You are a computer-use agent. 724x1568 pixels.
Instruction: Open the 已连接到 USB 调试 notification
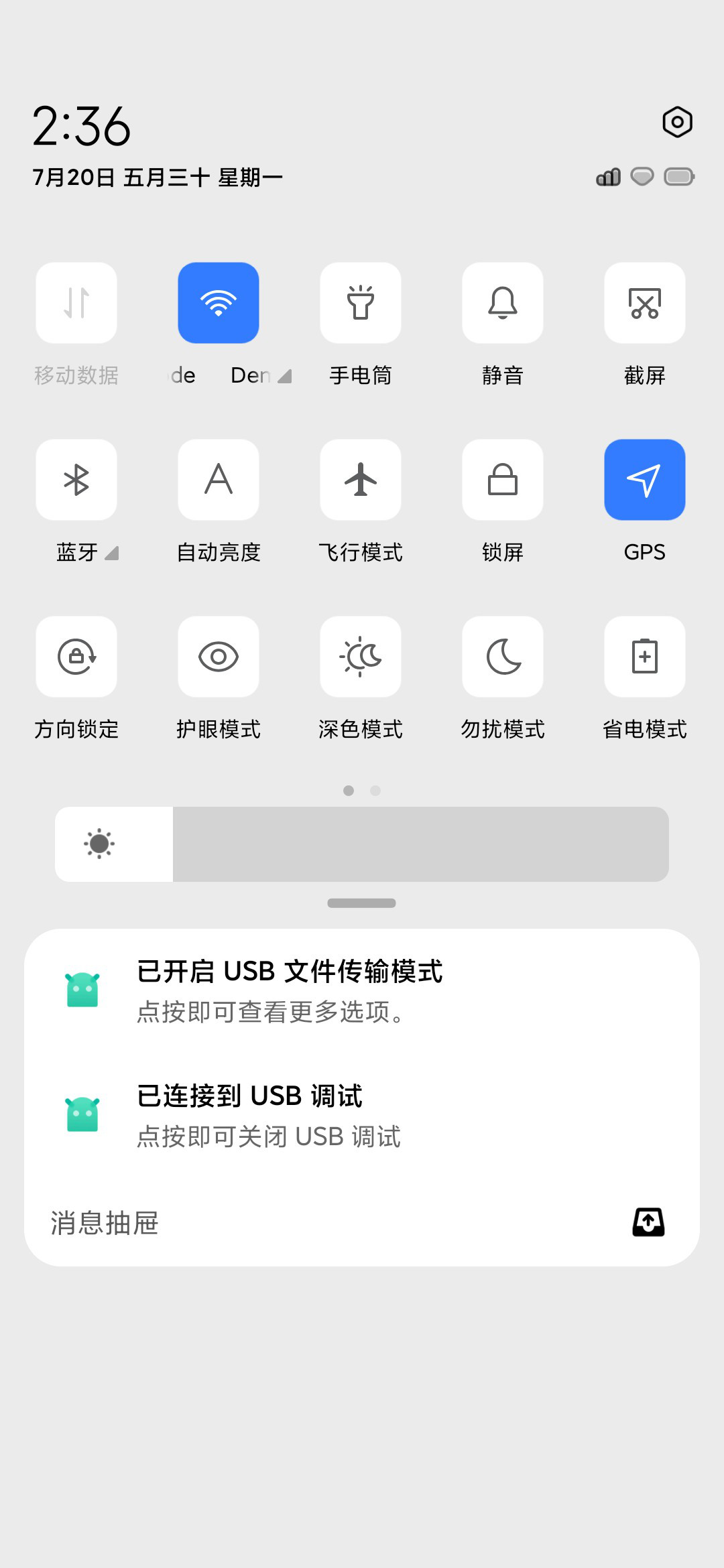(x=362, y=1116)
